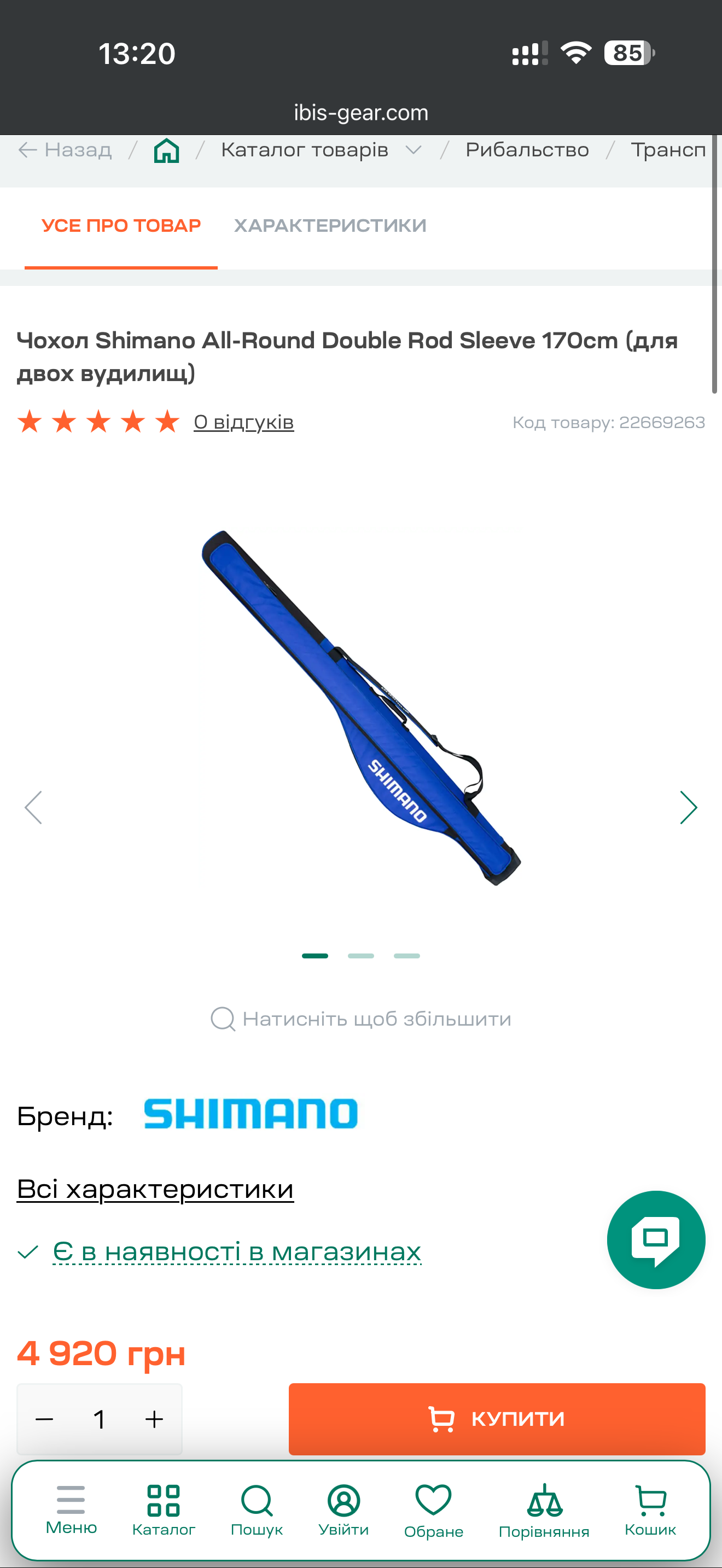The height and width of the screenshot is (1568, 722).
Task: Check availability via Є в наявності в магазинах
Action: [x=237, y=1251]
